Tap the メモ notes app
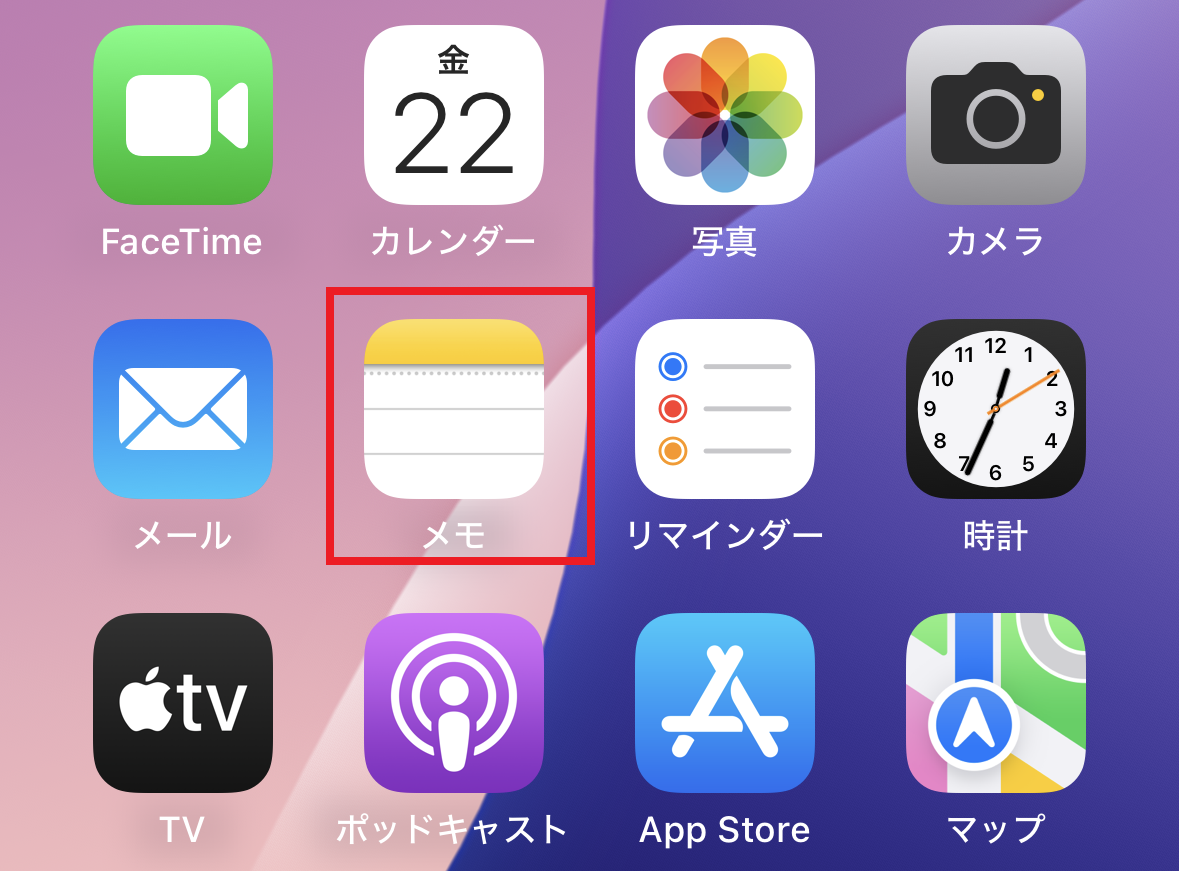 click(453, 409)
